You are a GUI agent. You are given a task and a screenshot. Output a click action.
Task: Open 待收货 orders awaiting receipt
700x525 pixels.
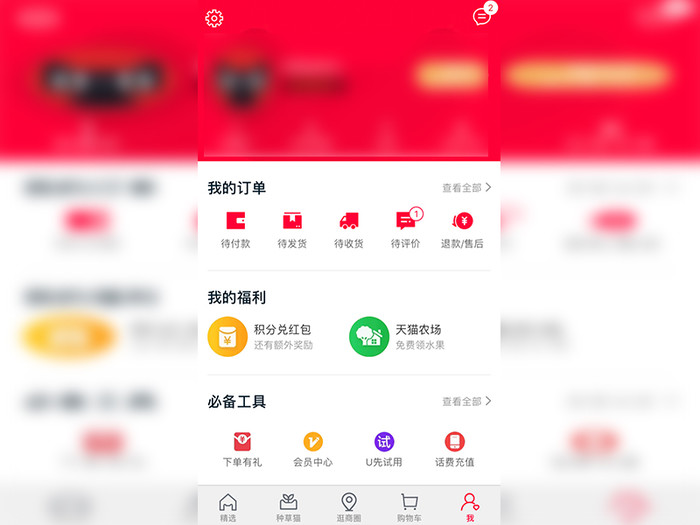coord(349,229)
